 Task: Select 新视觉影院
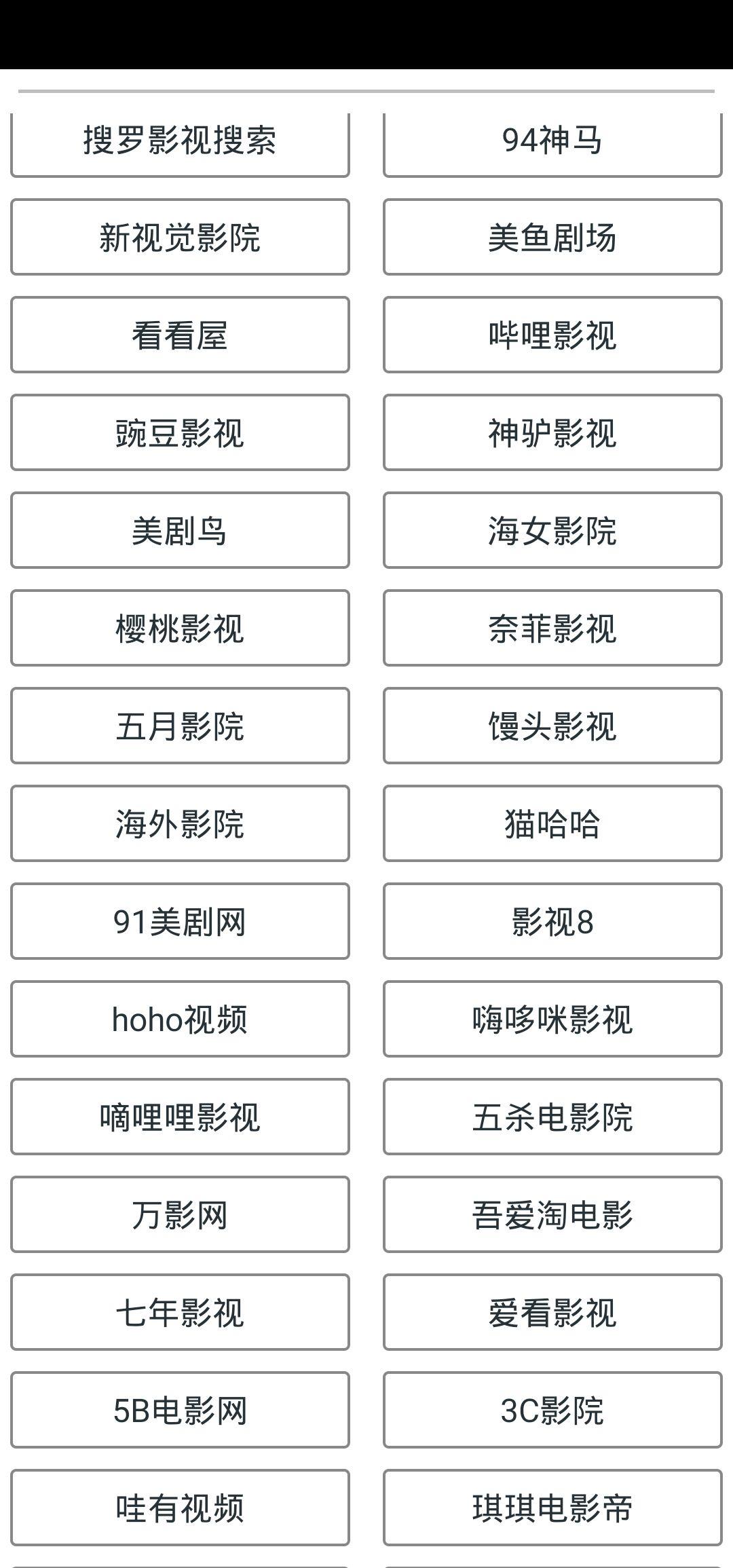tap(180, 238)
